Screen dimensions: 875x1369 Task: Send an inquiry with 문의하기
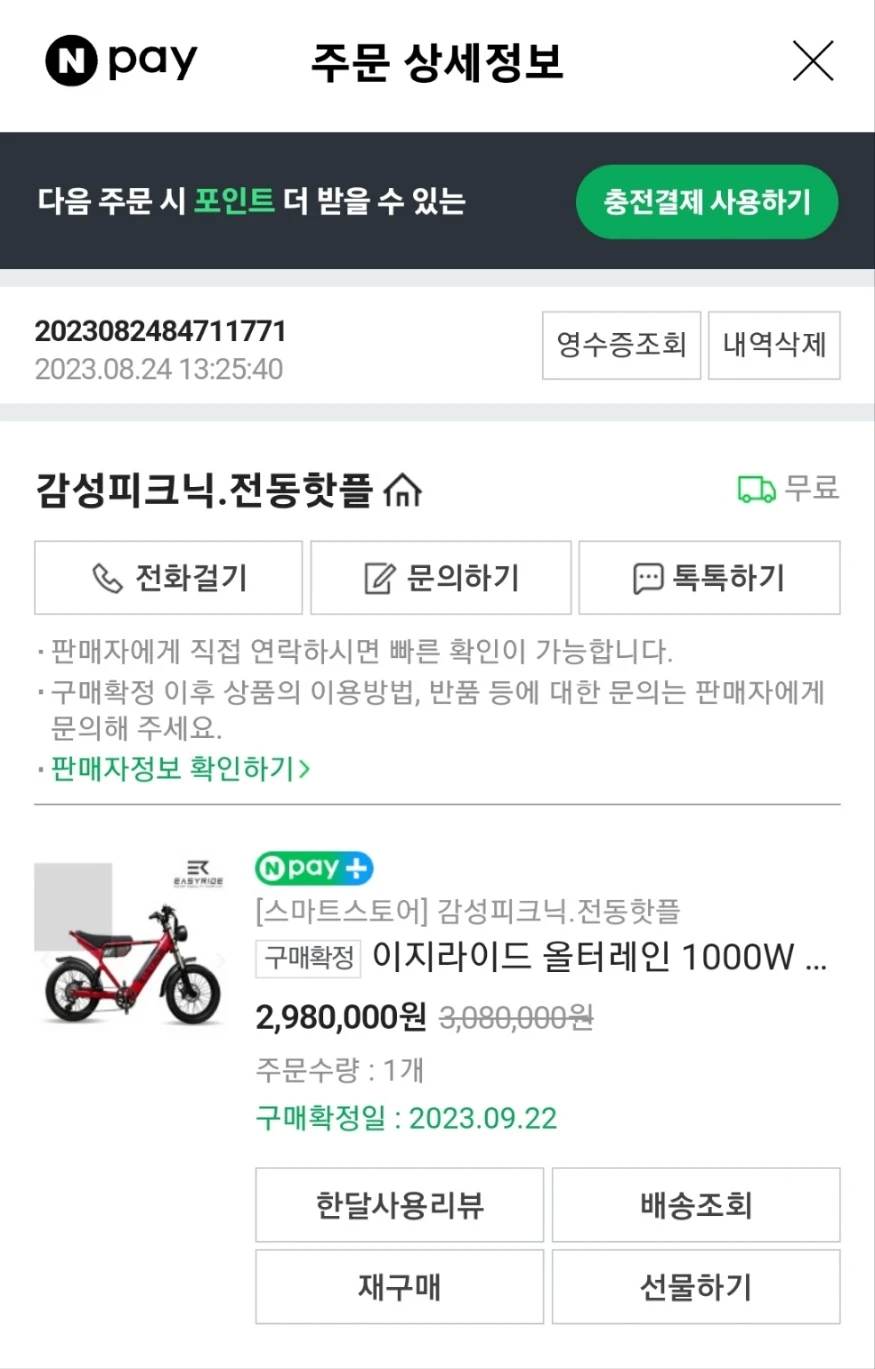point(441,578)
